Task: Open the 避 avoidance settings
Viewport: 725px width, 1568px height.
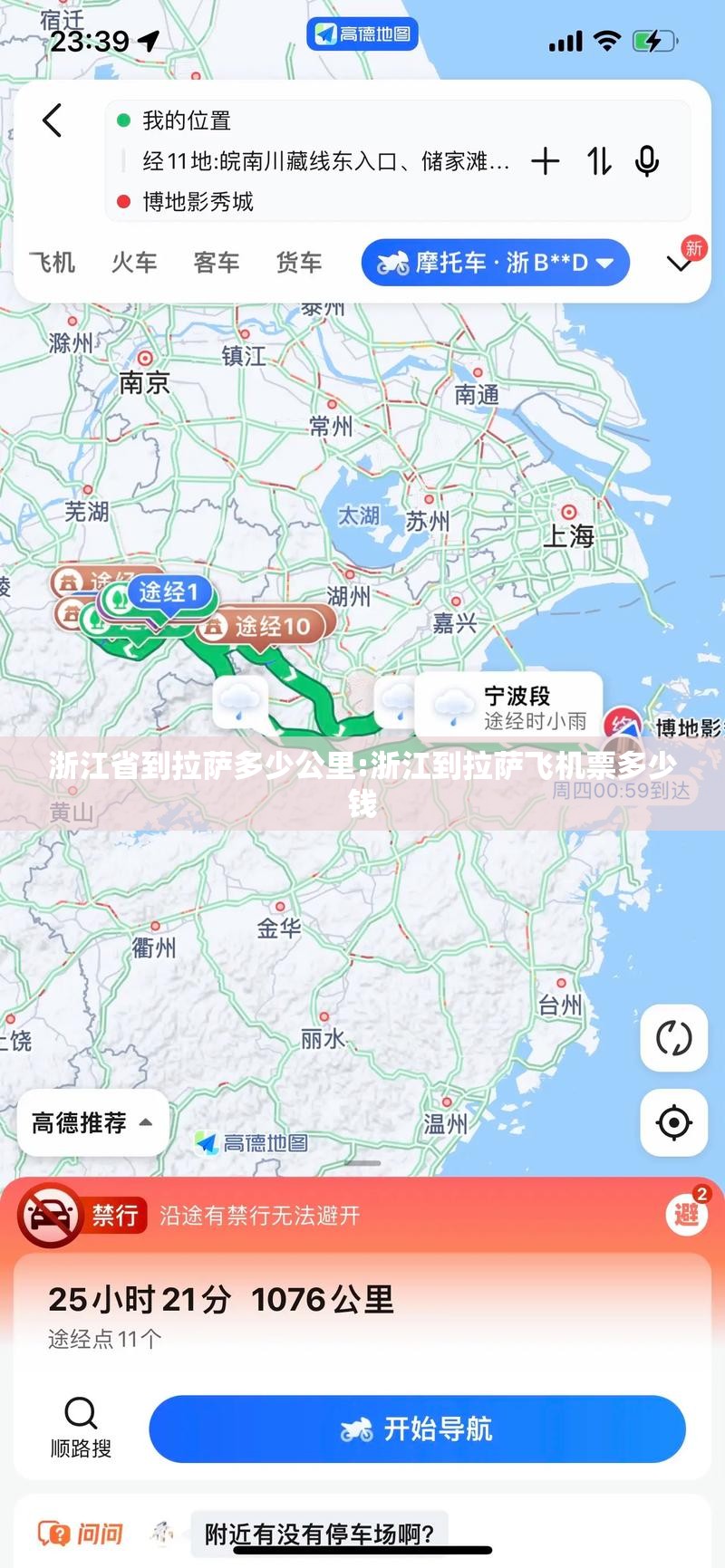Action: pyautogui.click(x=686, y=1214)
